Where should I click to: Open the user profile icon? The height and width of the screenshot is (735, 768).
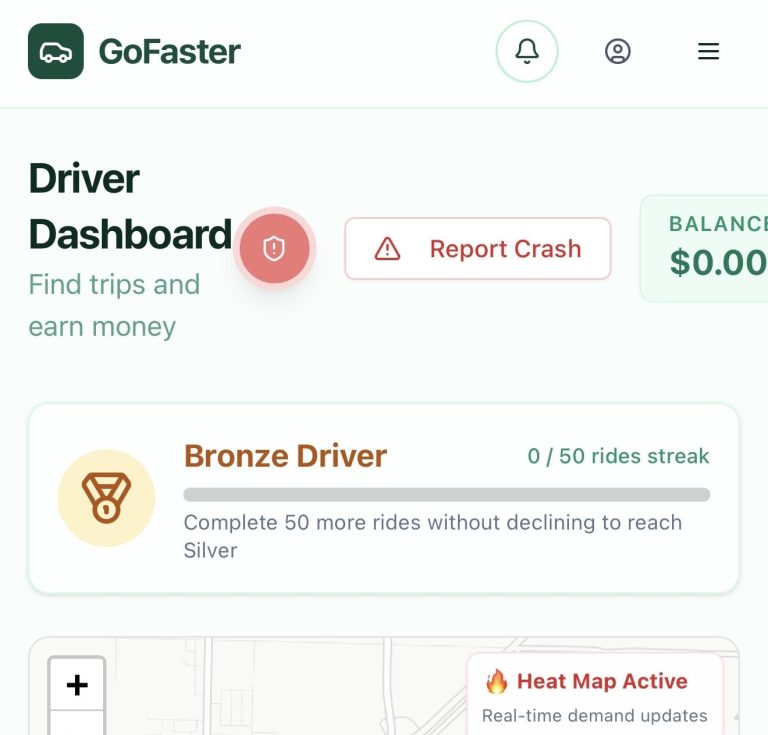618,51
